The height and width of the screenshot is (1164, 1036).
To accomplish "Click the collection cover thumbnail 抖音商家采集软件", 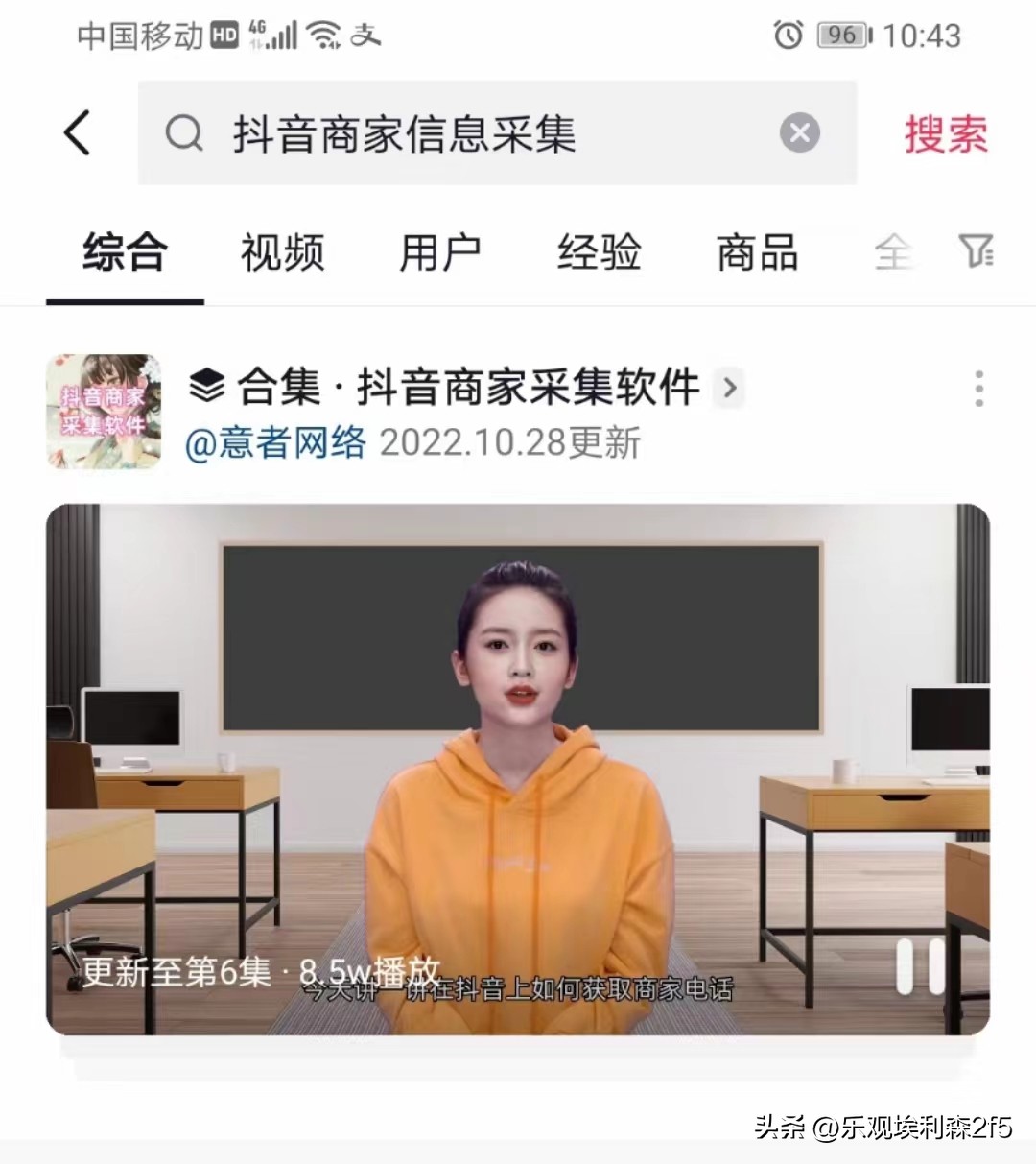I will (x=104, y=411).
